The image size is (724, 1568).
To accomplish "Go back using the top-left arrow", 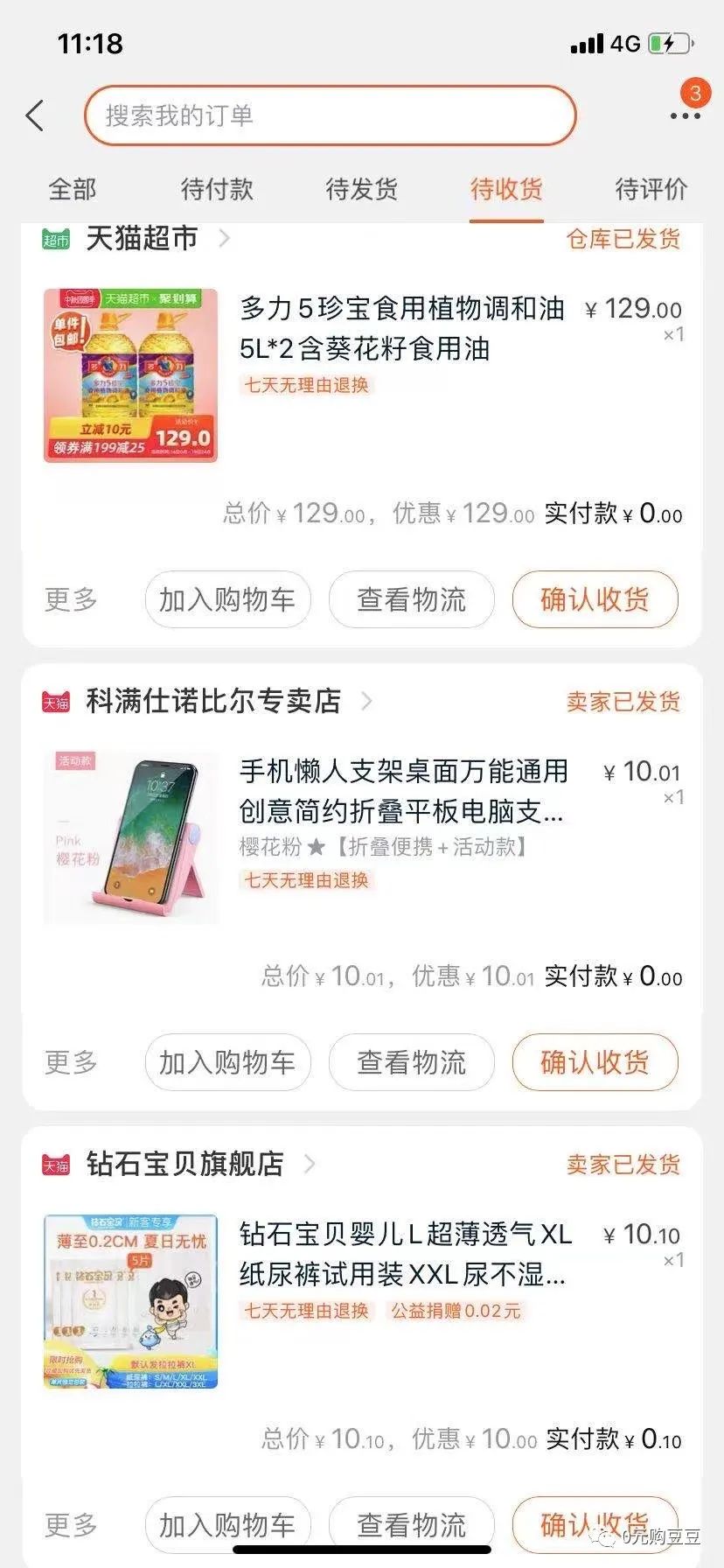I will click(35, 115).
